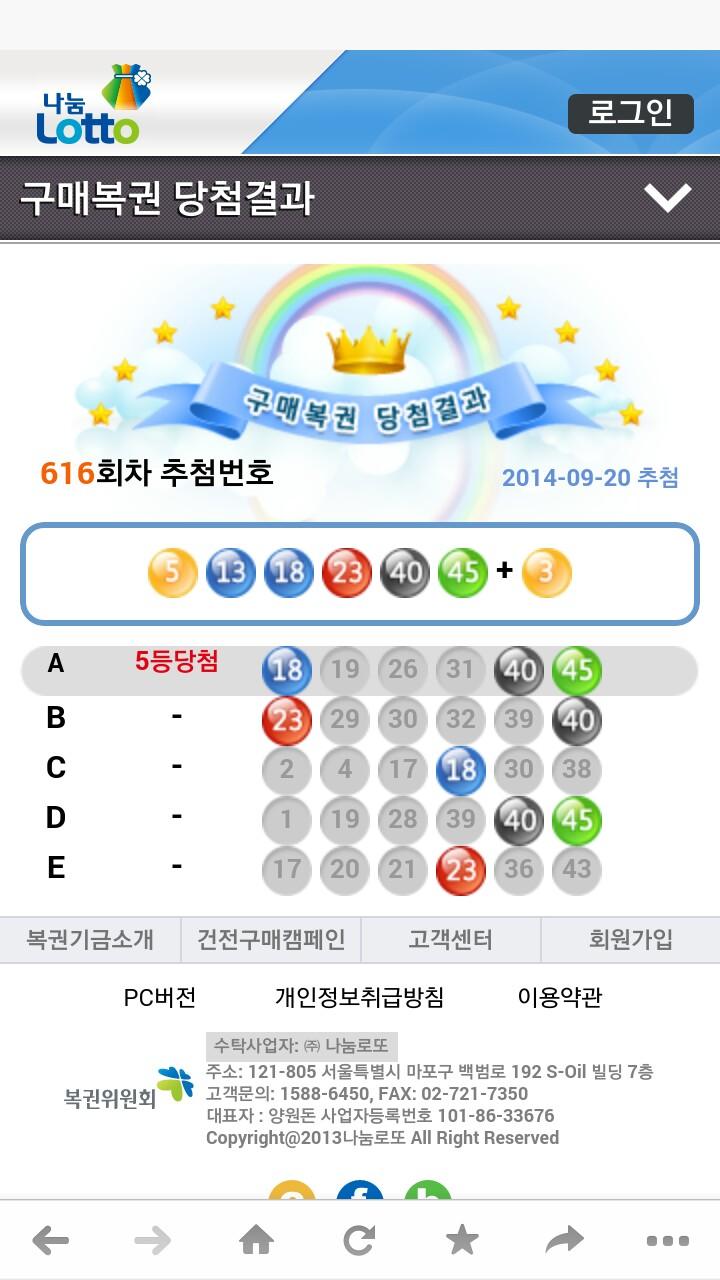Tap the 로그인 login button
The width and height of the screenshot is (720, 1280).
[630, 114]
